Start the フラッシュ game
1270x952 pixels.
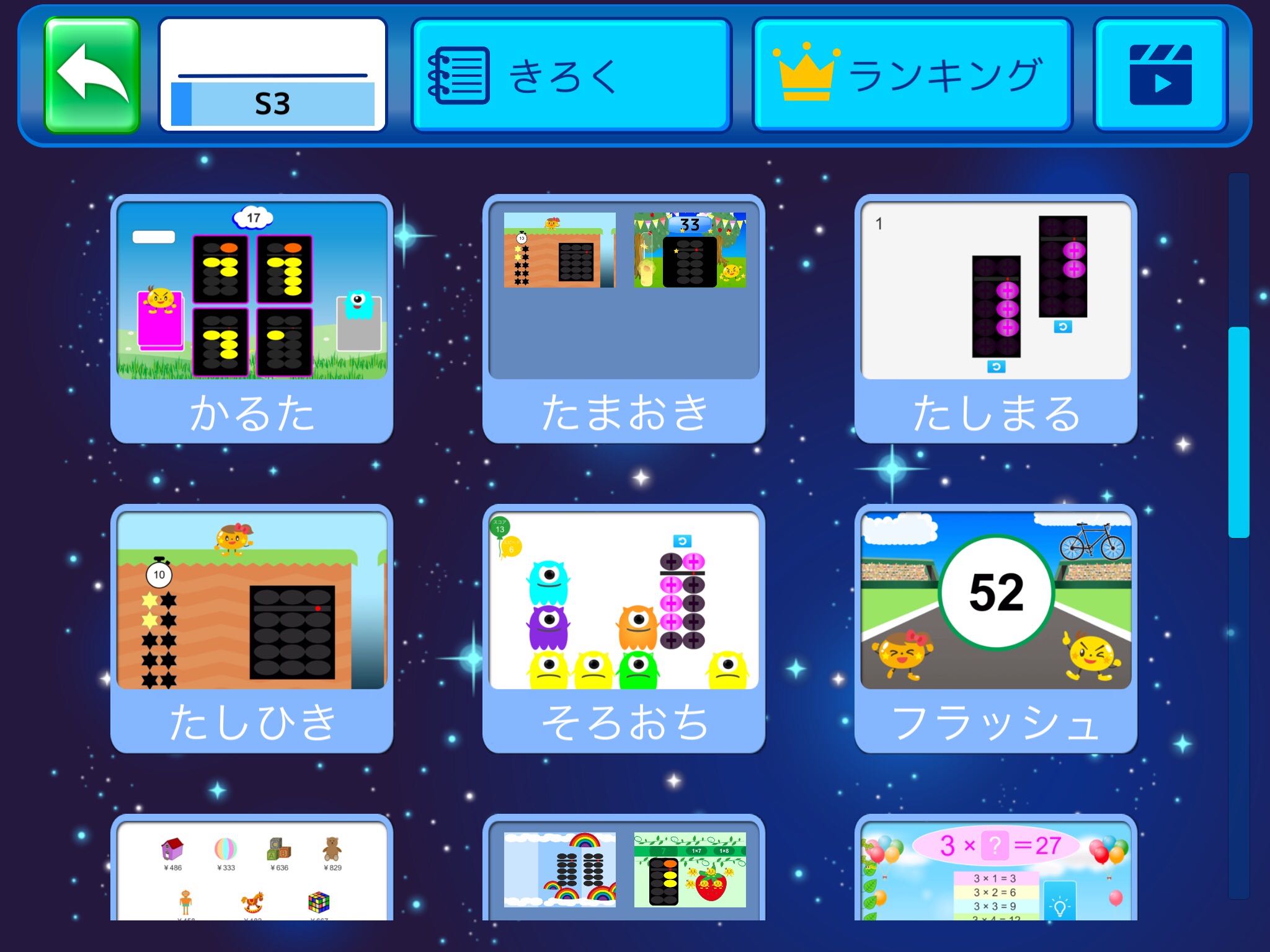996,628
